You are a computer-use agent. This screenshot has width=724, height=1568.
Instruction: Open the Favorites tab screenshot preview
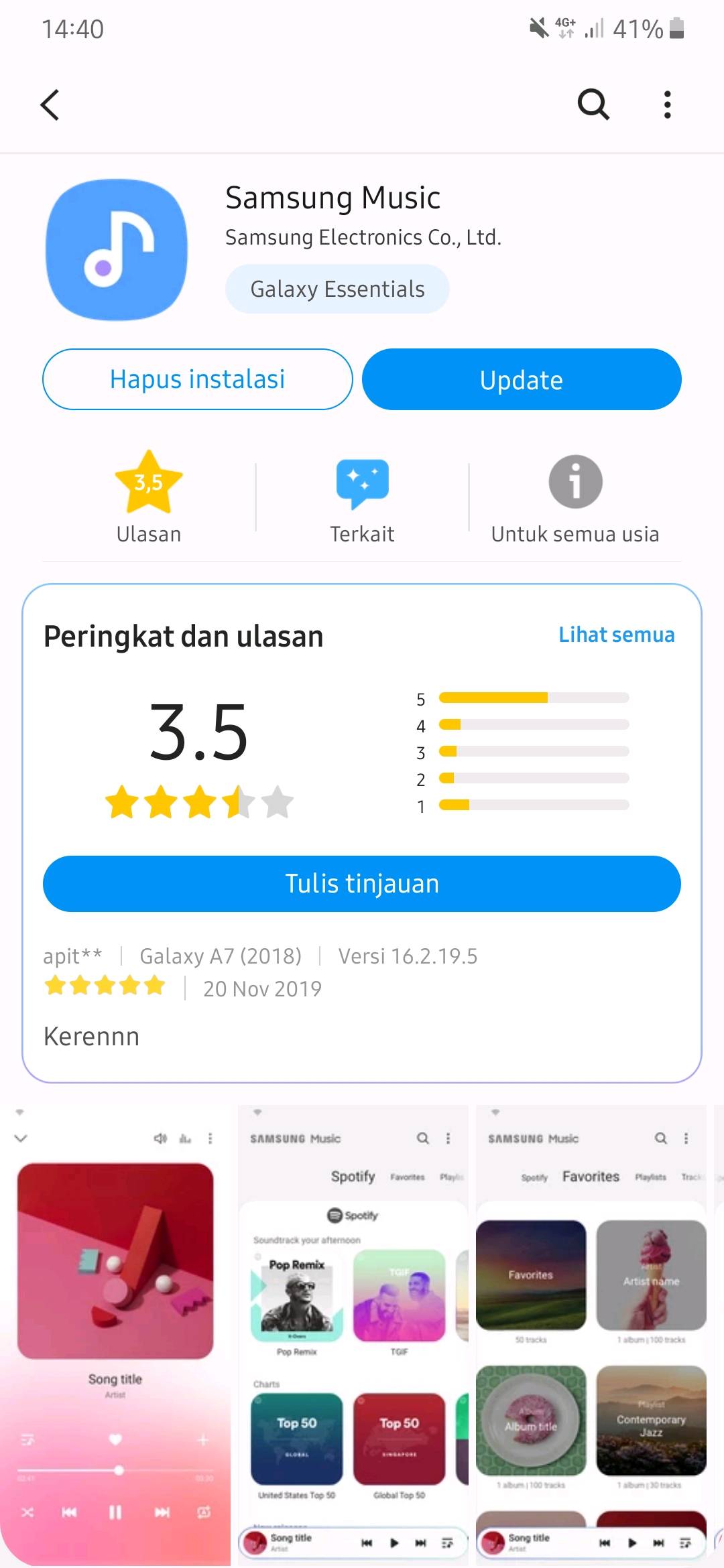pos(591,1333)
